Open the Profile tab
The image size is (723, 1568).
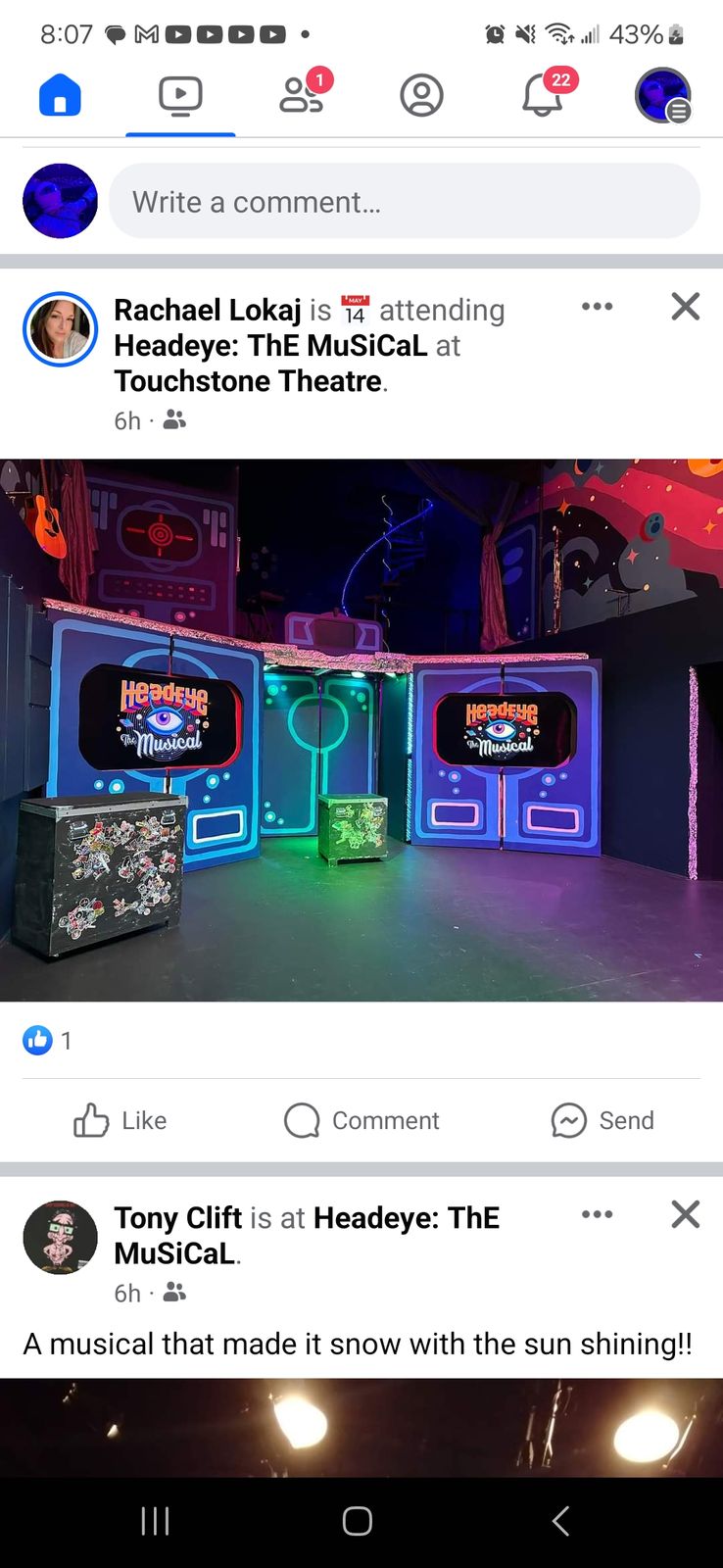click(x=421, y=96)
